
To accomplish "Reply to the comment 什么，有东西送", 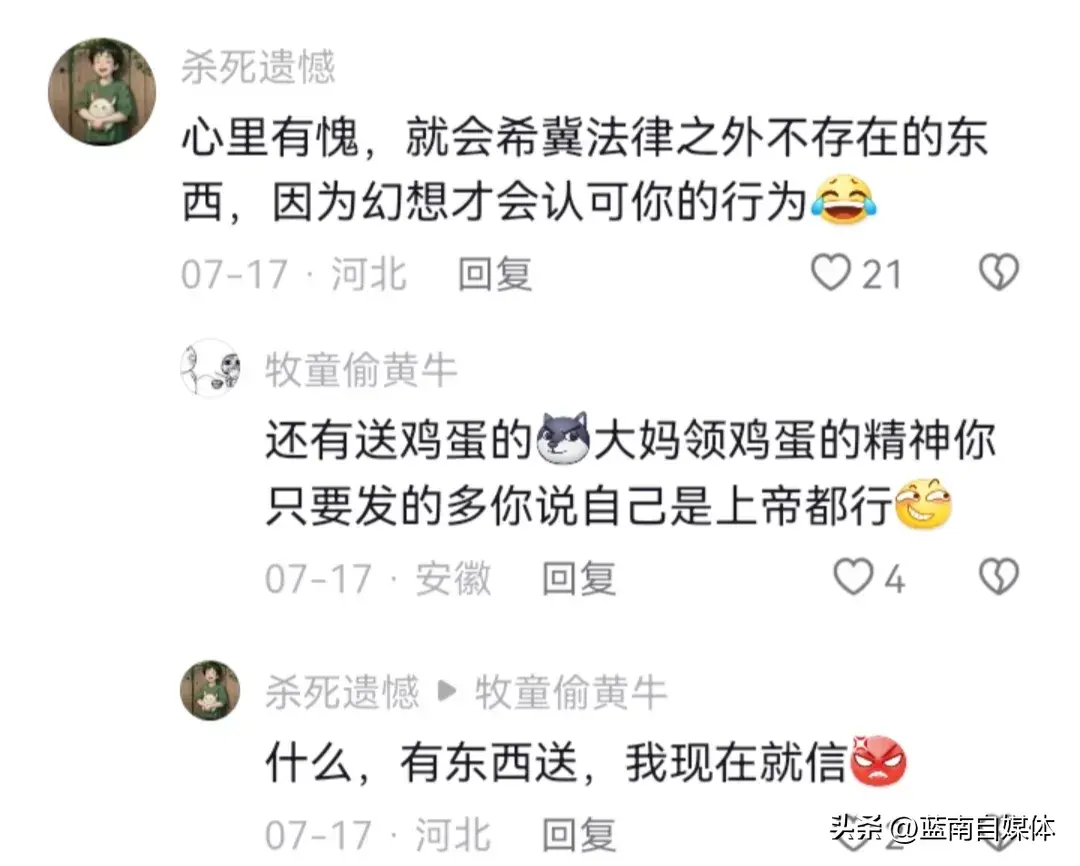I will click(579, 835).
